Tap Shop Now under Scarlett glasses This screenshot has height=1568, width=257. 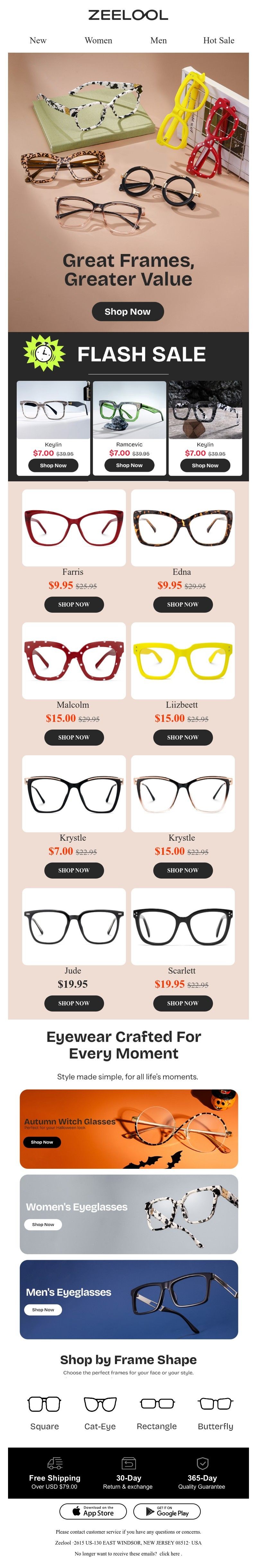pos(182,1003)
